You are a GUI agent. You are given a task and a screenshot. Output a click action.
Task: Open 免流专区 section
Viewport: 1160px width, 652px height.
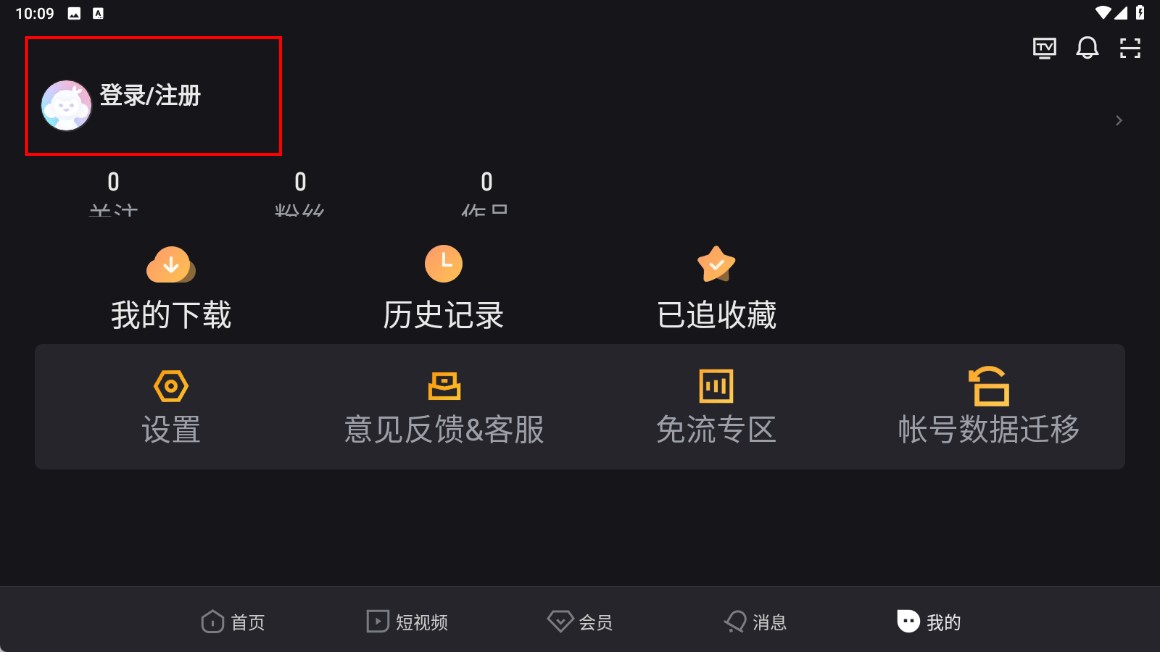tap(716, 407)
